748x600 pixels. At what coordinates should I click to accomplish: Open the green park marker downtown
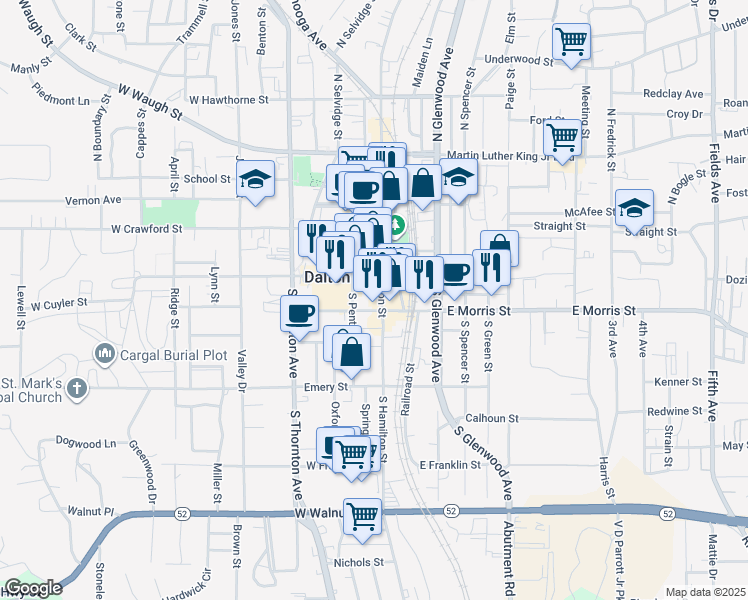[397, 224]
